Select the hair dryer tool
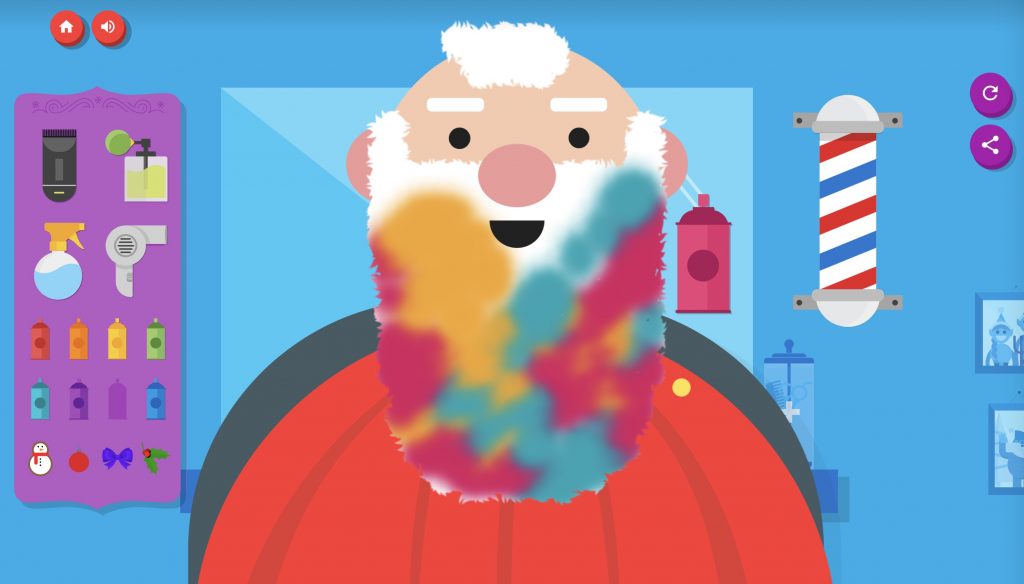The width and height of the screenshot is (1024, 584). pos(136,258)
